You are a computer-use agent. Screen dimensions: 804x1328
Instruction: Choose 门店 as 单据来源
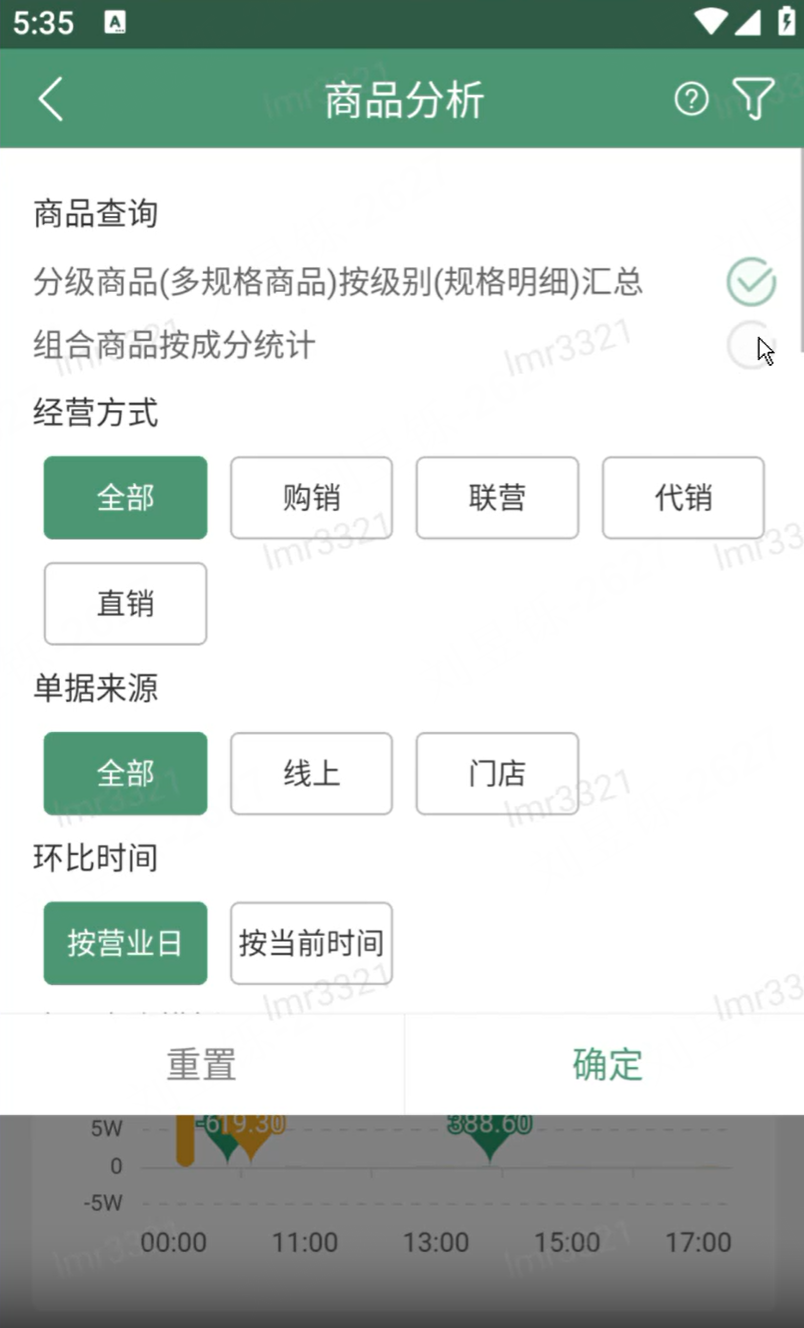(x=497, y=773)
